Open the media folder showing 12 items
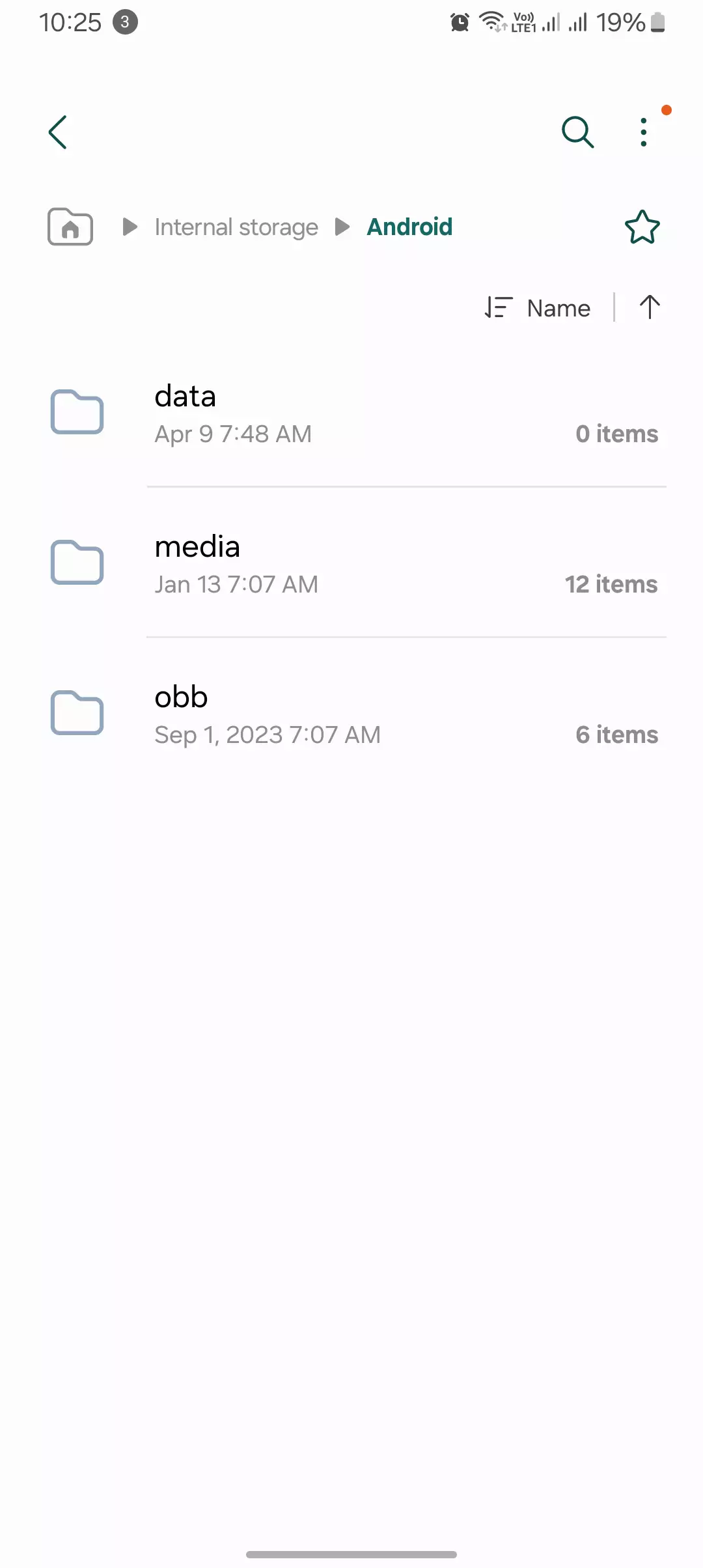 (x=351, y=563)
